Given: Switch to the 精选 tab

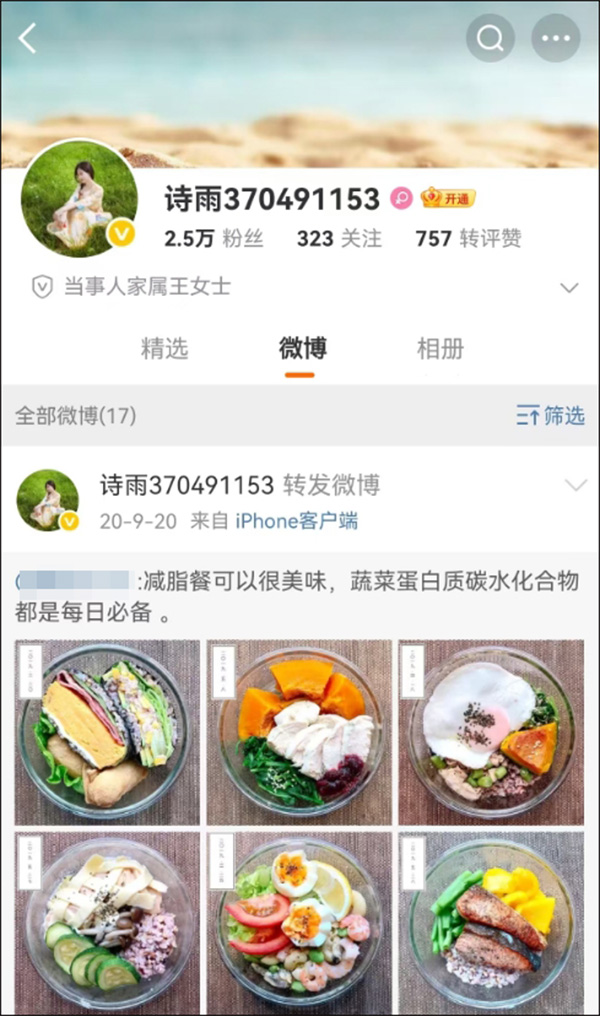Looking at the screenshot, I should (x=164, y=349).
